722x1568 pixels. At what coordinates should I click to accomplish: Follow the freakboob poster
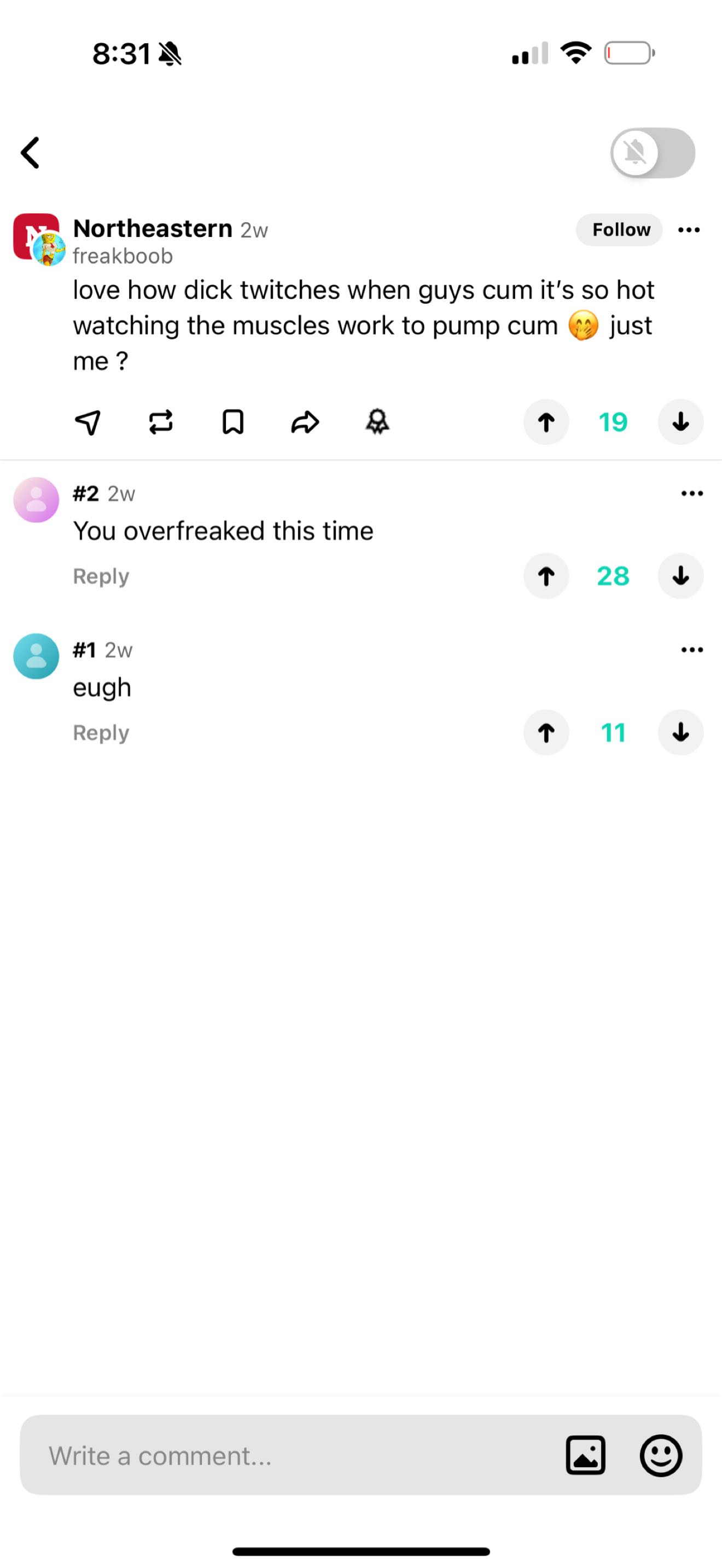[x=619, y=229]
